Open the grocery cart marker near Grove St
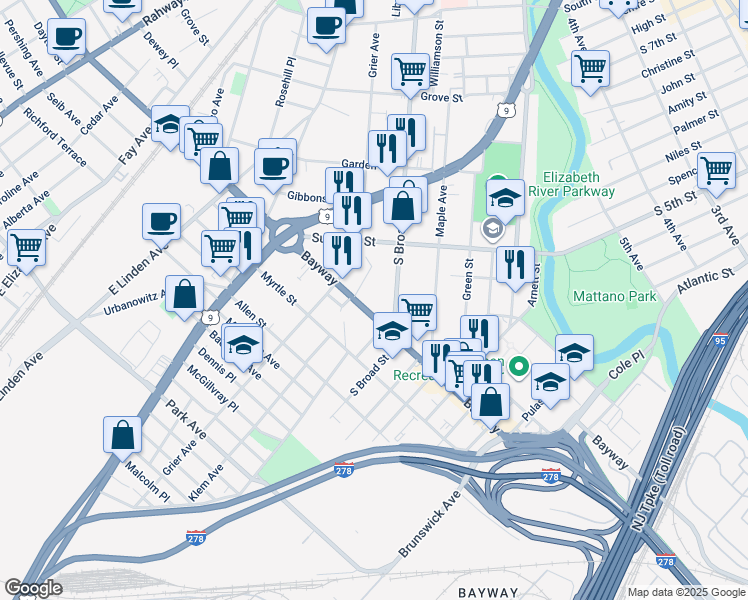 410,72
